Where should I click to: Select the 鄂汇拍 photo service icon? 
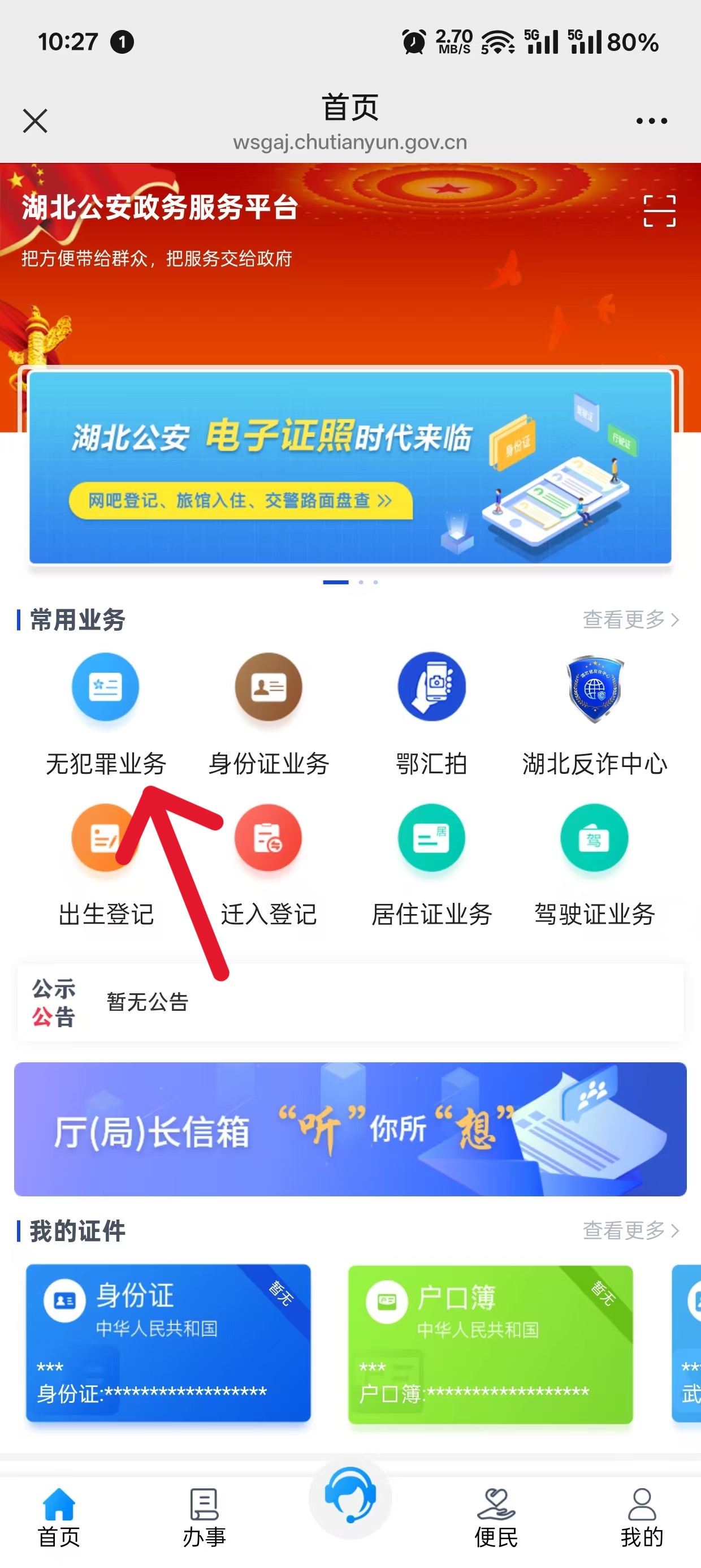coord(431,687)
